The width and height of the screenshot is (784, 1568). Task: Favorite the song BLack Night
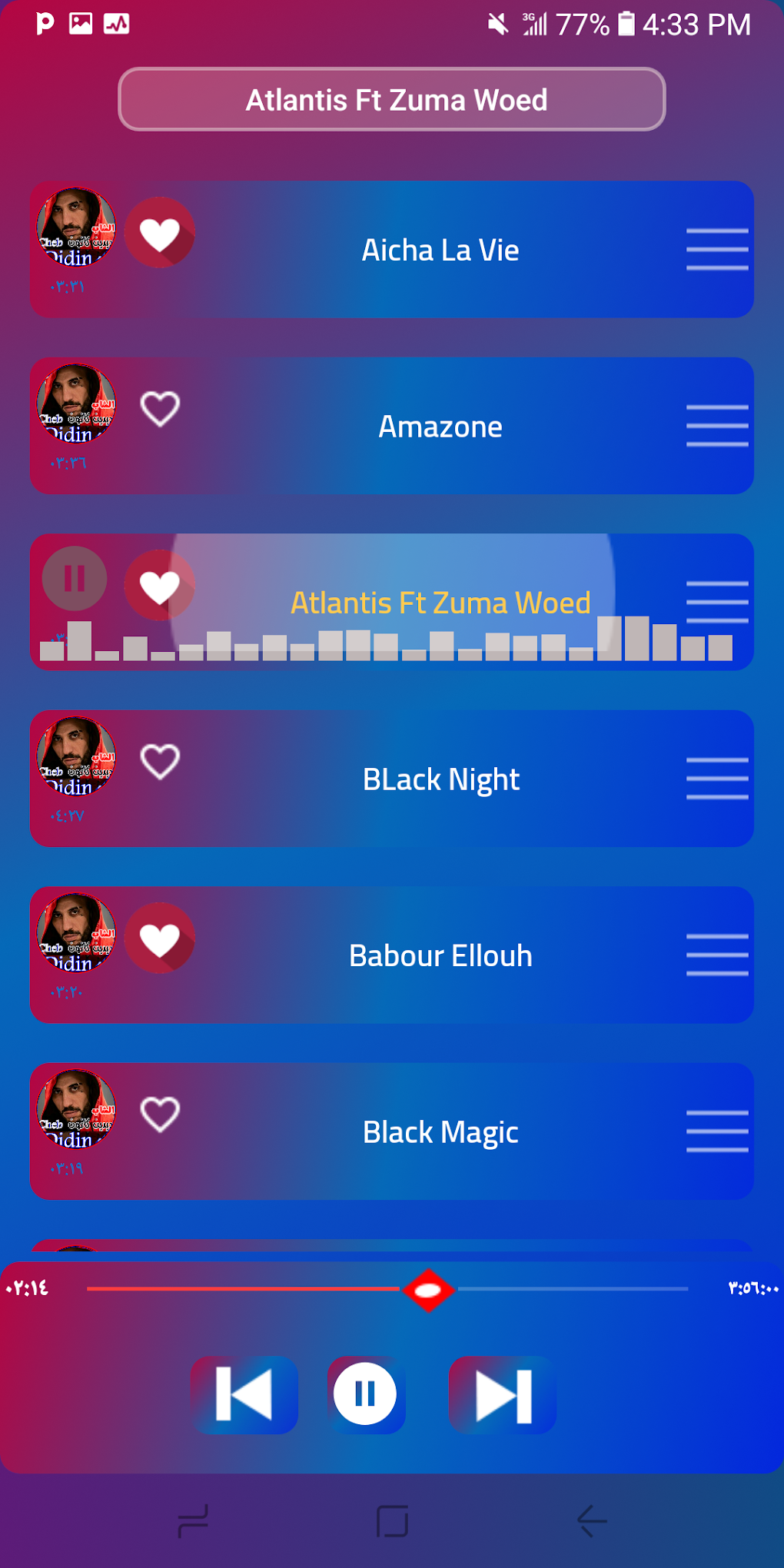160,762
